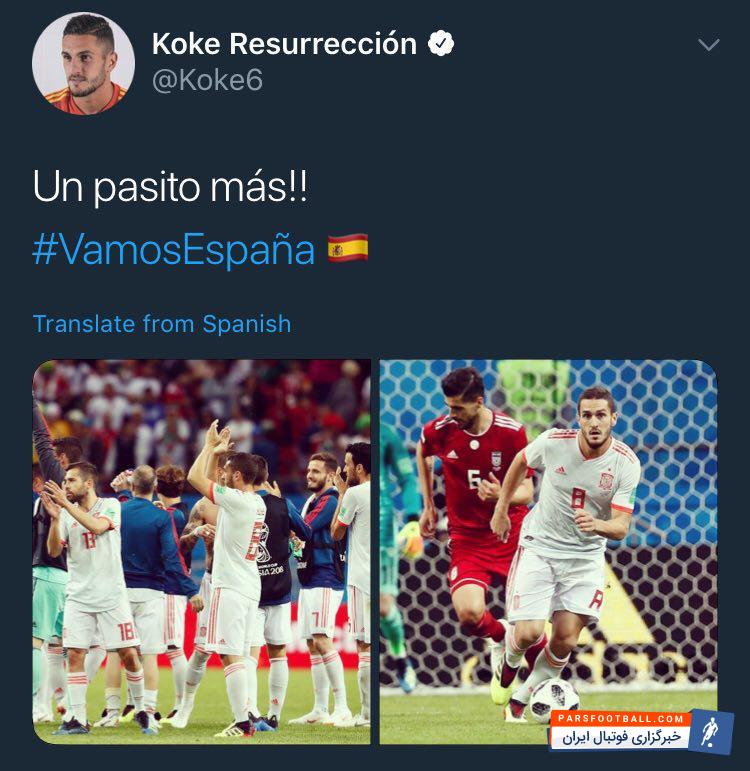Open the Koke Resurrección account name
This screenshot has height=771, width=750.
click(x=284, y=44)
